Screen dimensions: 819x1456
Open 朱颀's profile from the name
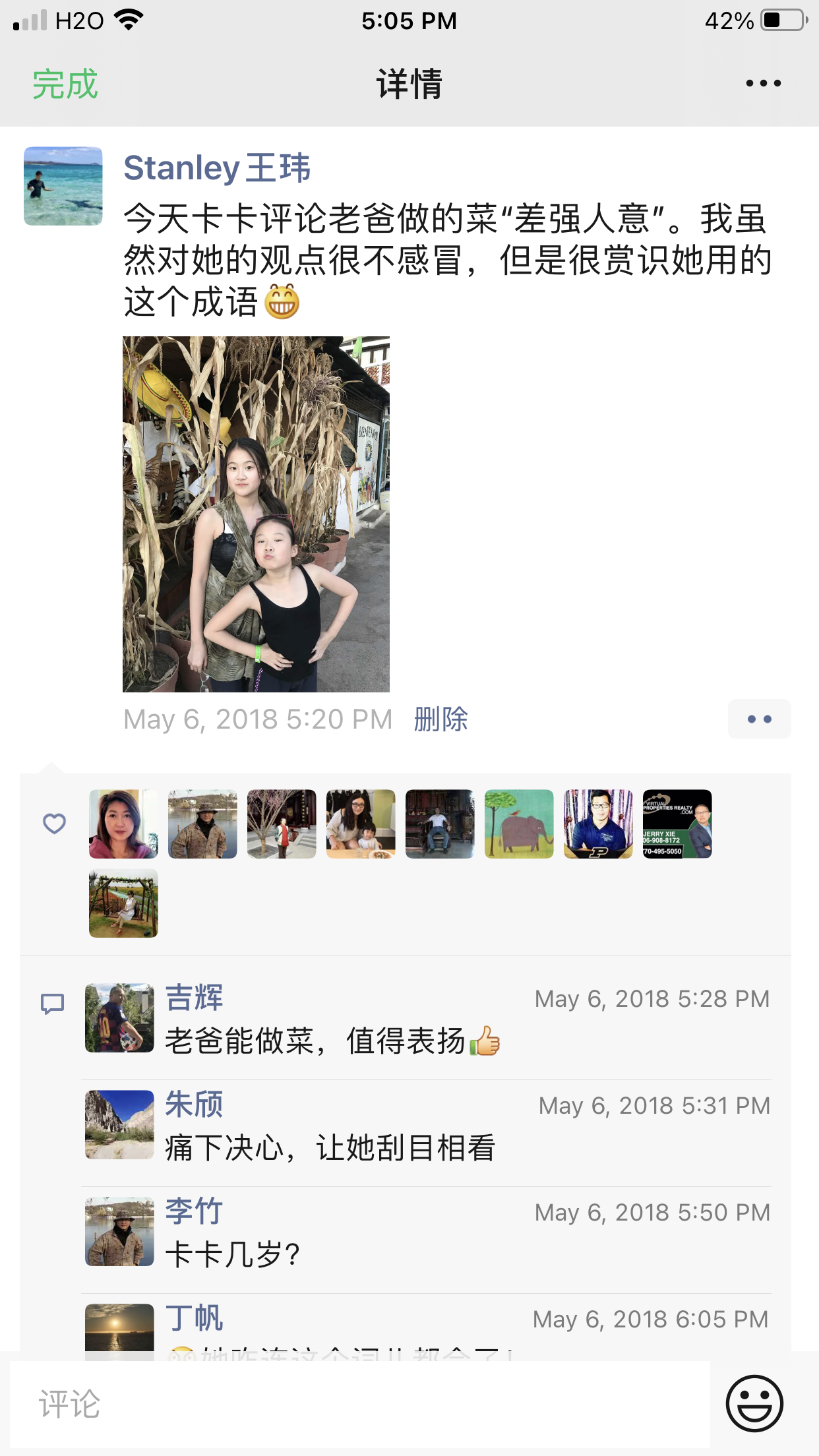[194, 1105]
